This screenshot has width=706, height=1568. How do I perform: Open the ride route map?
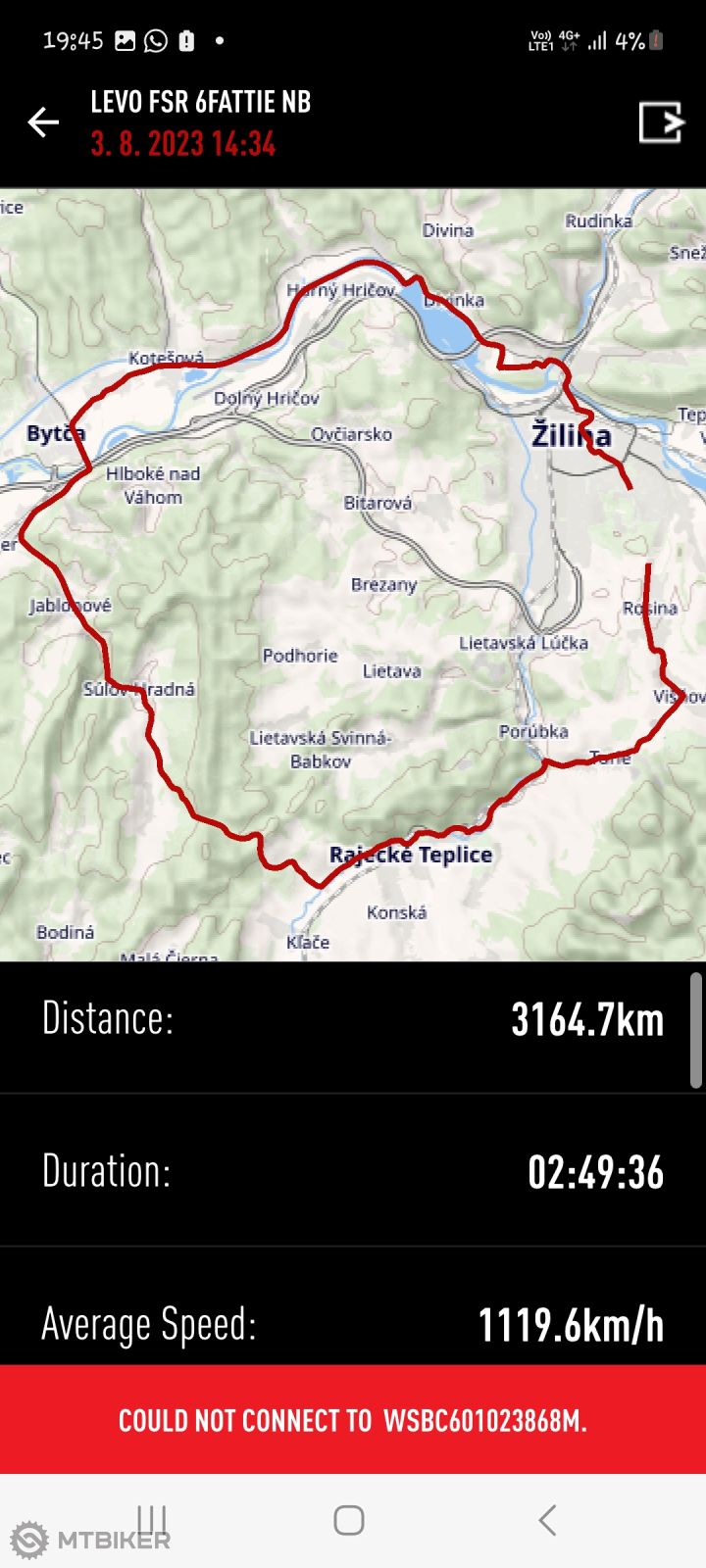(353, 573)
